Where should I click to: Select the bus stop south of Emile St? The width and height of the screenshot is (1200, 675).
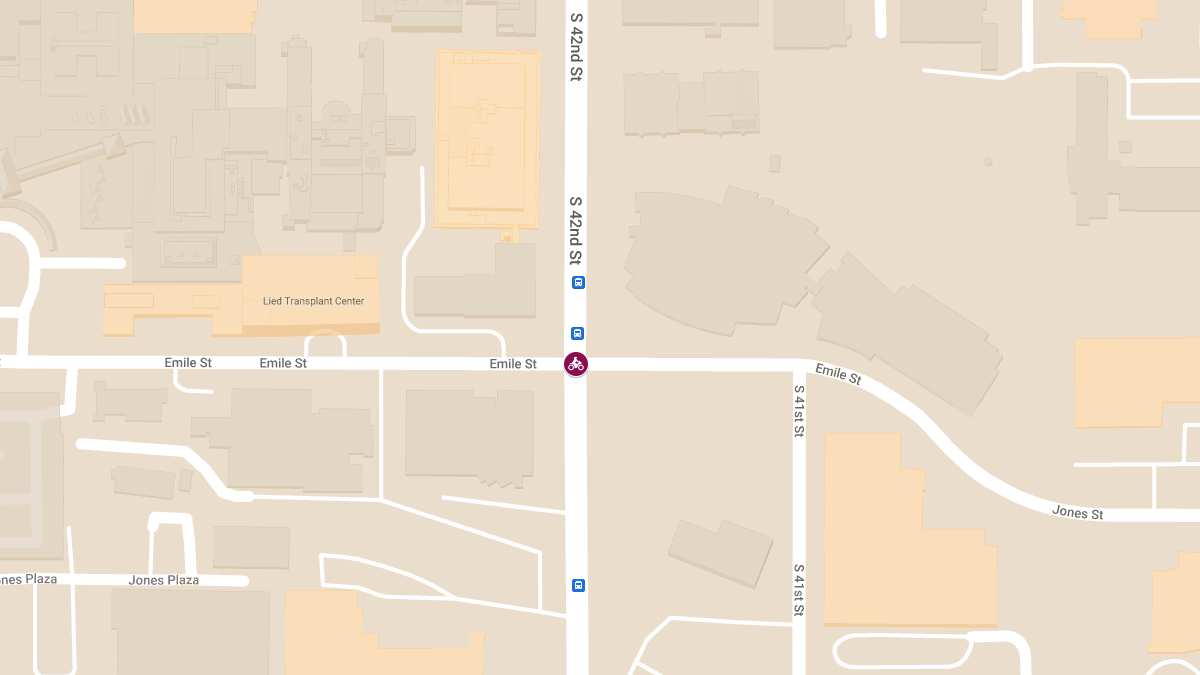coord(578,585)
